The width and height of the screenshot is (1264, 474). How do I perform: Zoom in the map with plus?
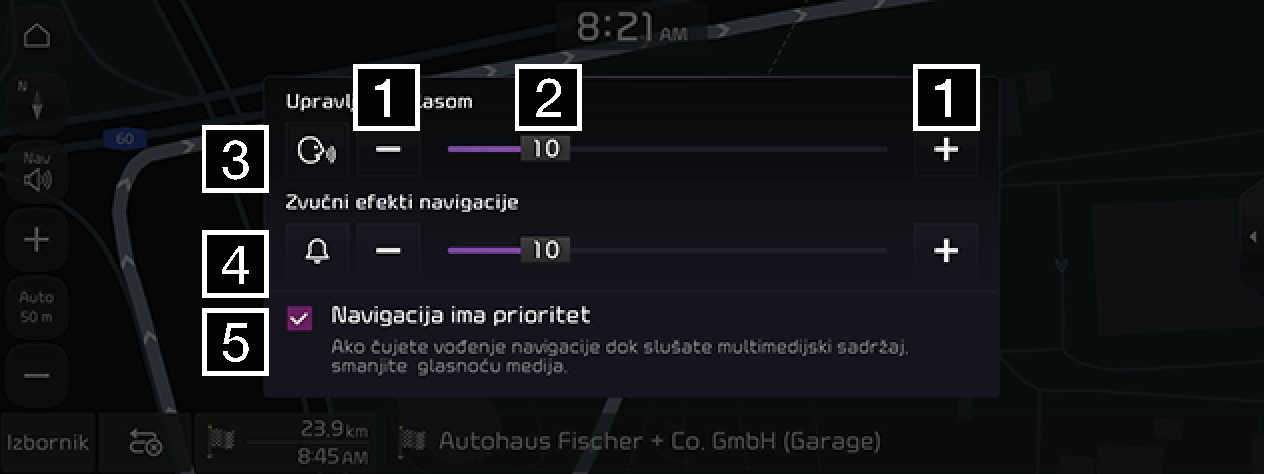(x=36, y=240)
